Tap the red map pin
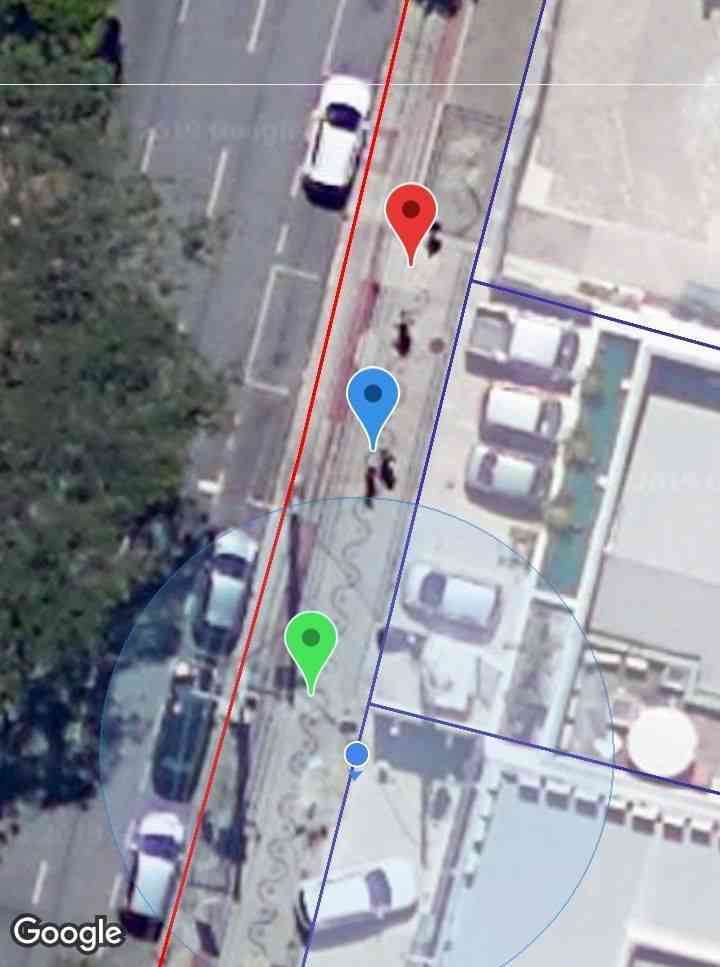Image resolution: width=720 pixels, height=967 pixels. 411,216
